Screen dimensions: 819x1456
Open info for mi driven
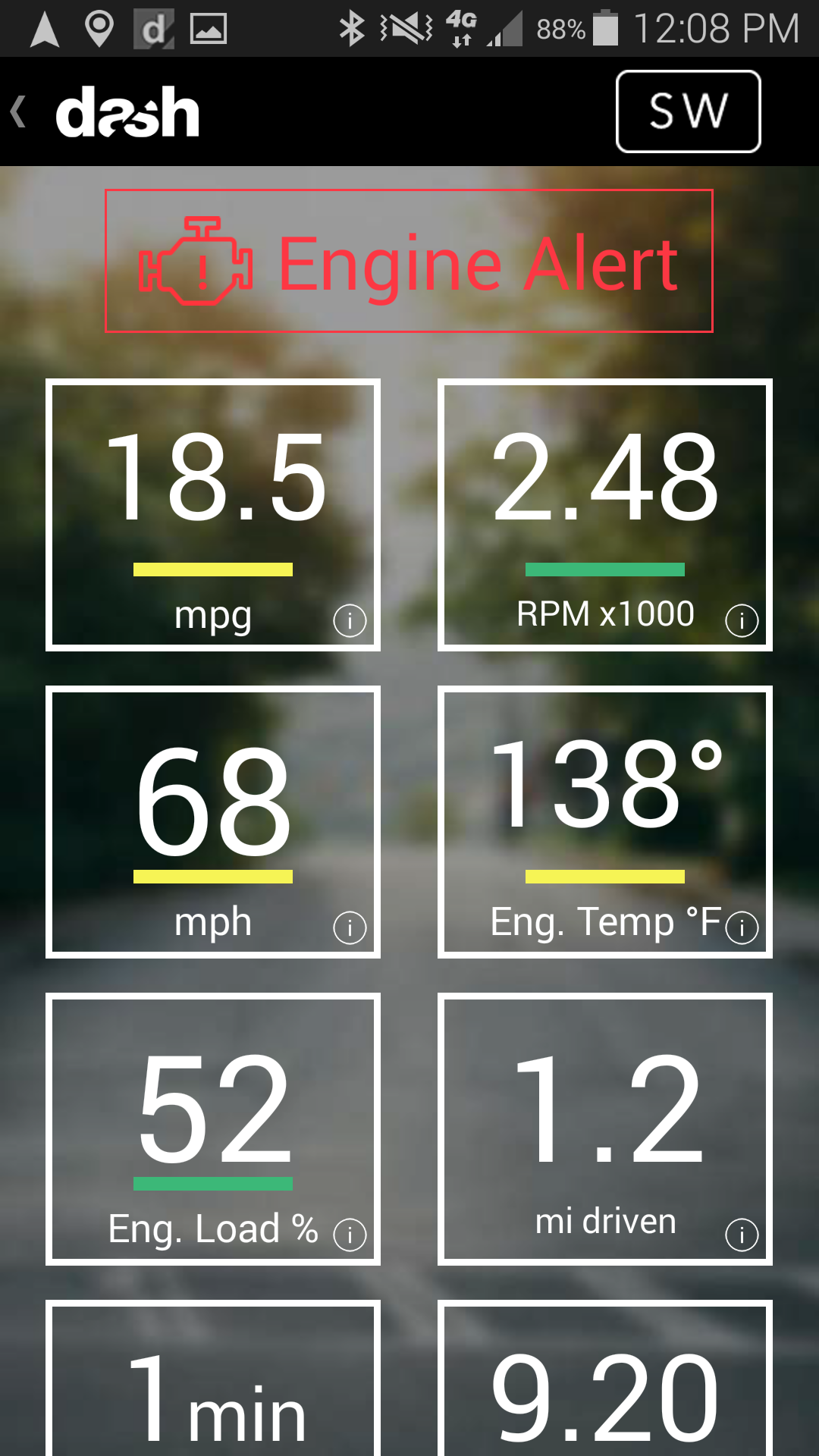pos(741,1235)
